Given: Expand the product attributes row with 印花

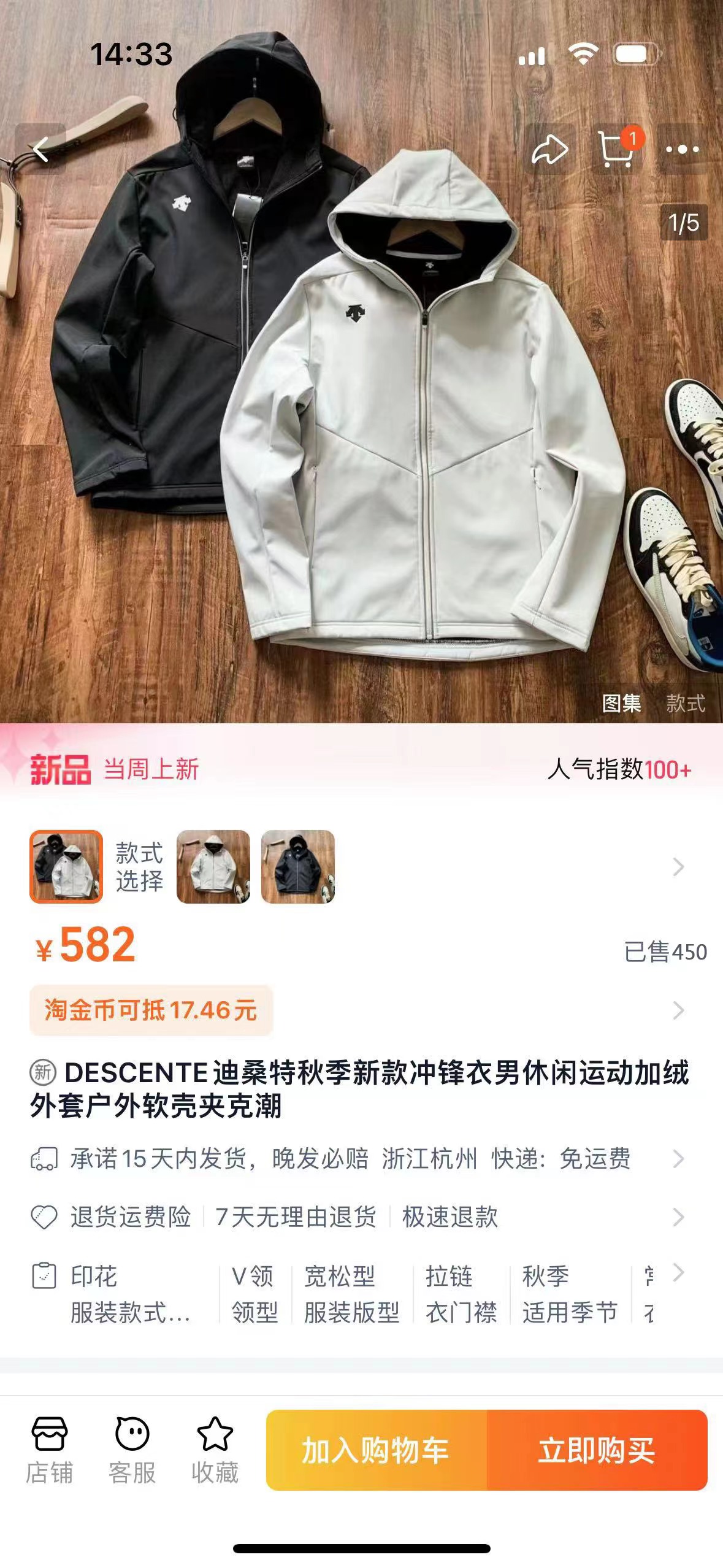Looking at the screenshot, I should pos(678,1274).
